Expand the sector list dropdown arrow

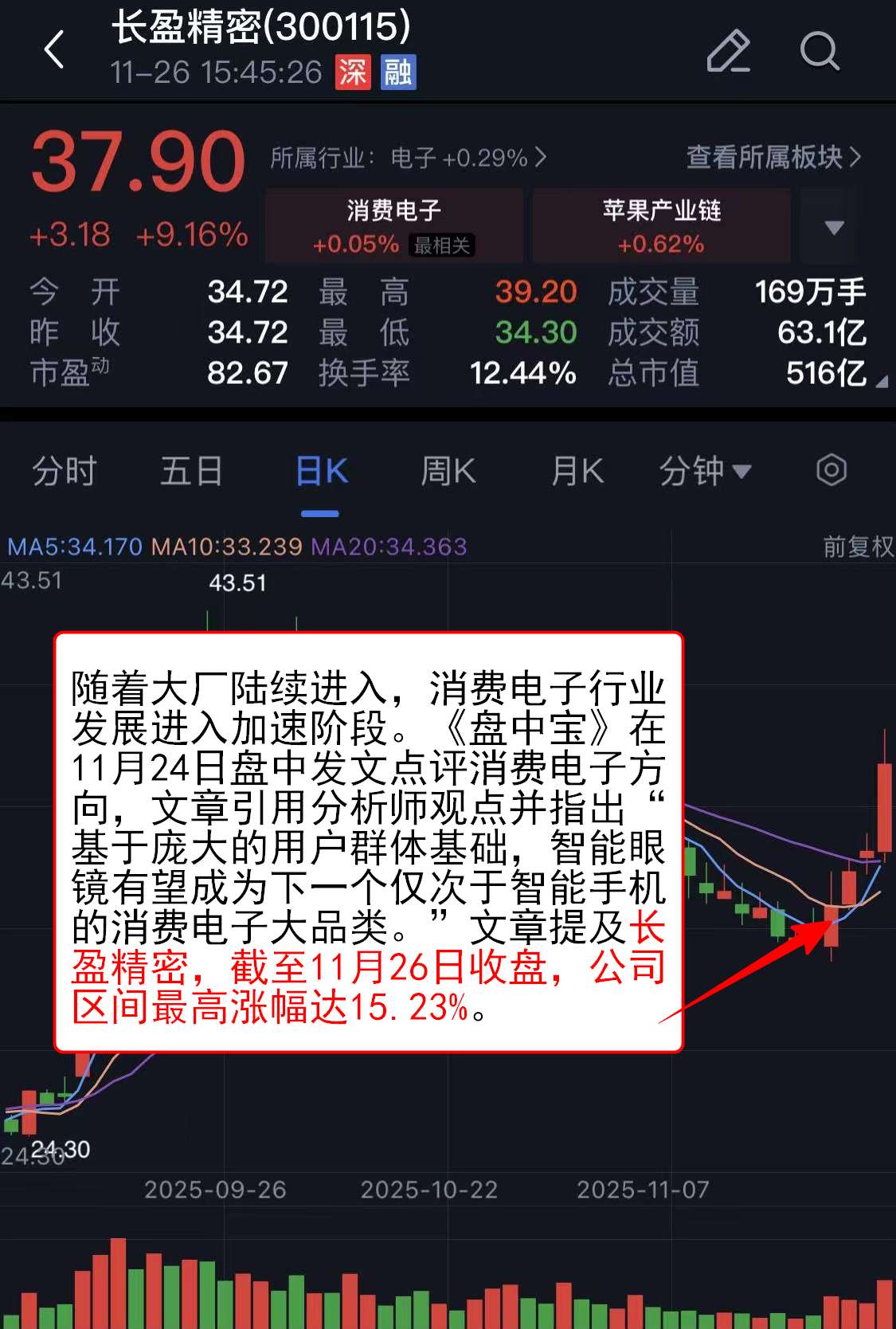point(834,228)
